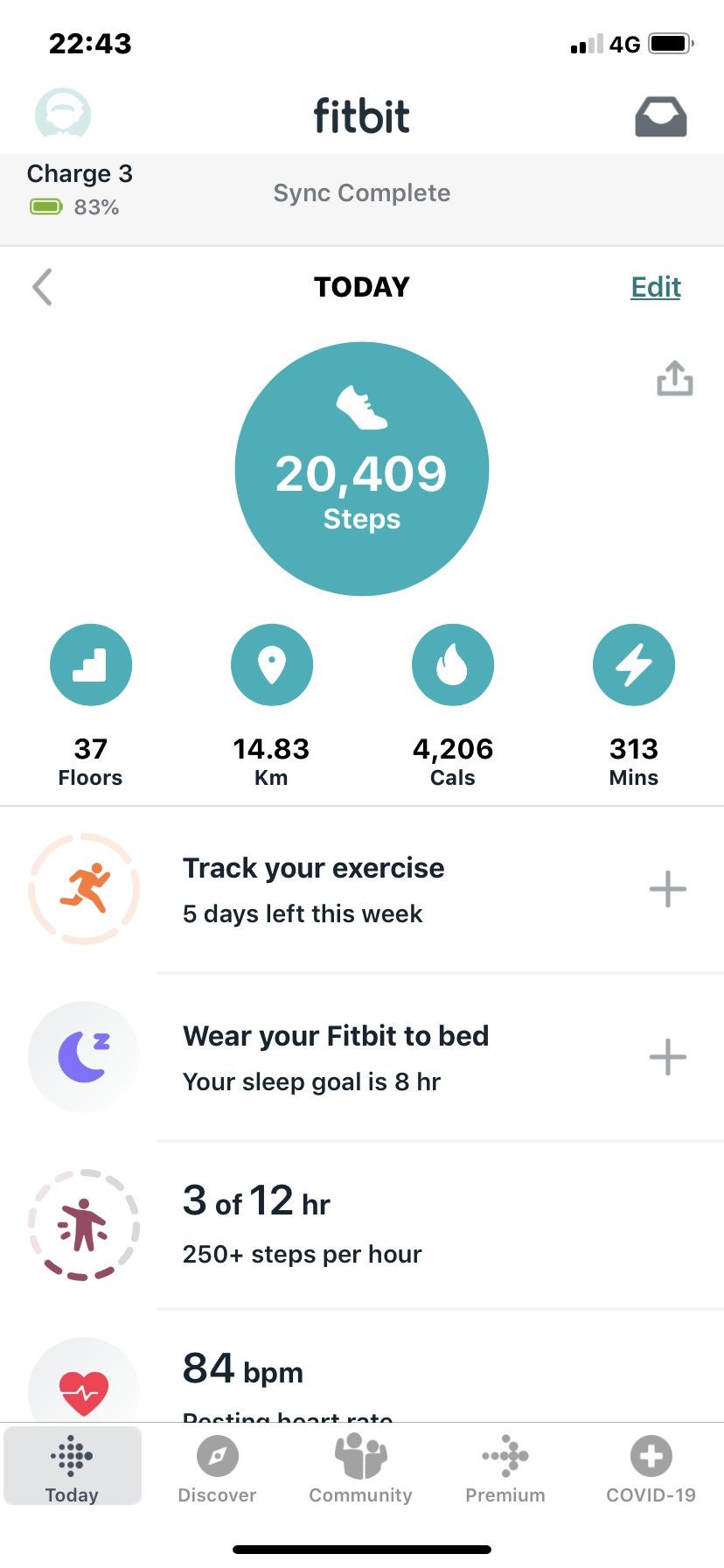Switch to the Premium tab
Image resolution: width=724 pixels, height=1568 pixels.
coord(505,1468)
